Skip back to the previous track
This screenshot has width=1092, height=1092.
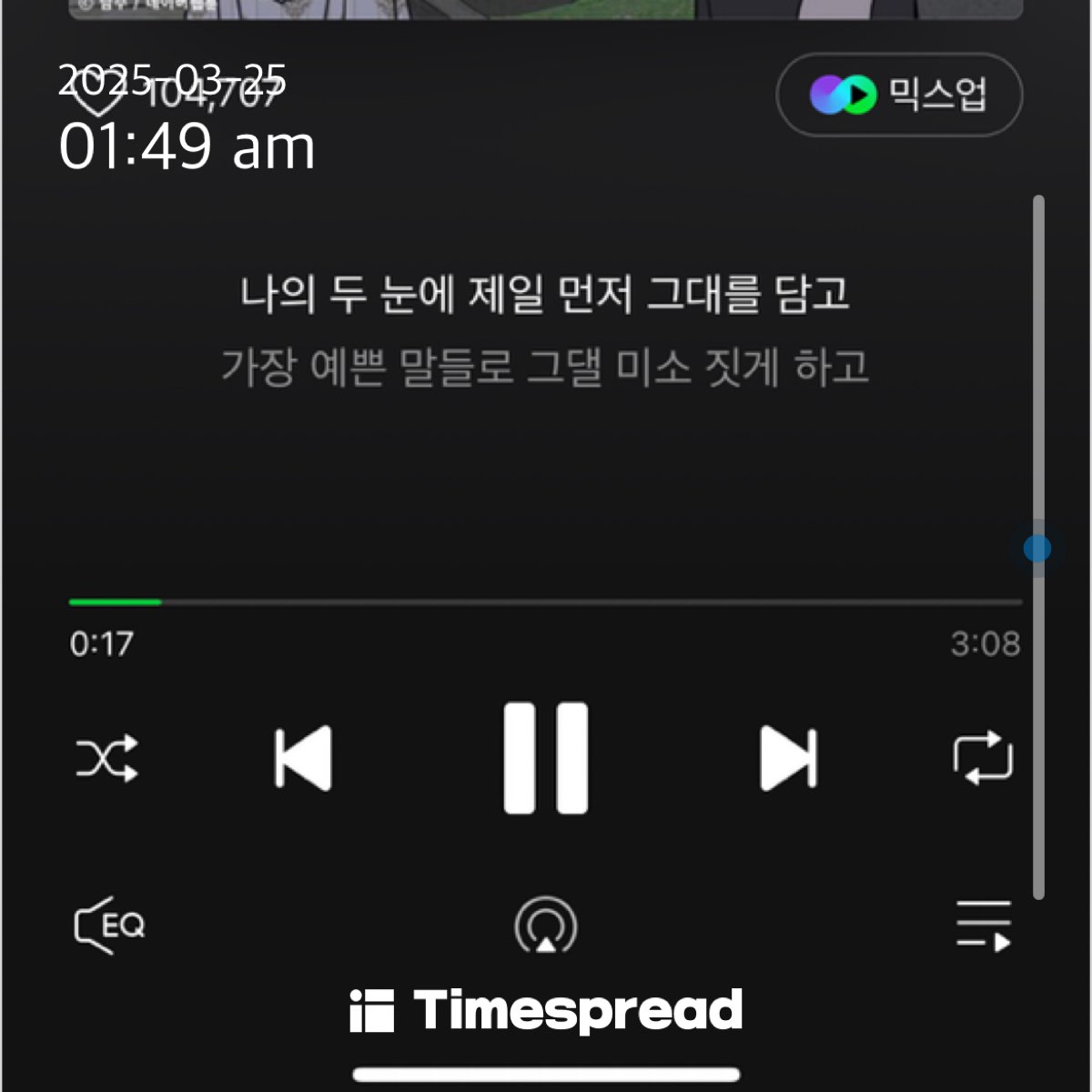303,758
